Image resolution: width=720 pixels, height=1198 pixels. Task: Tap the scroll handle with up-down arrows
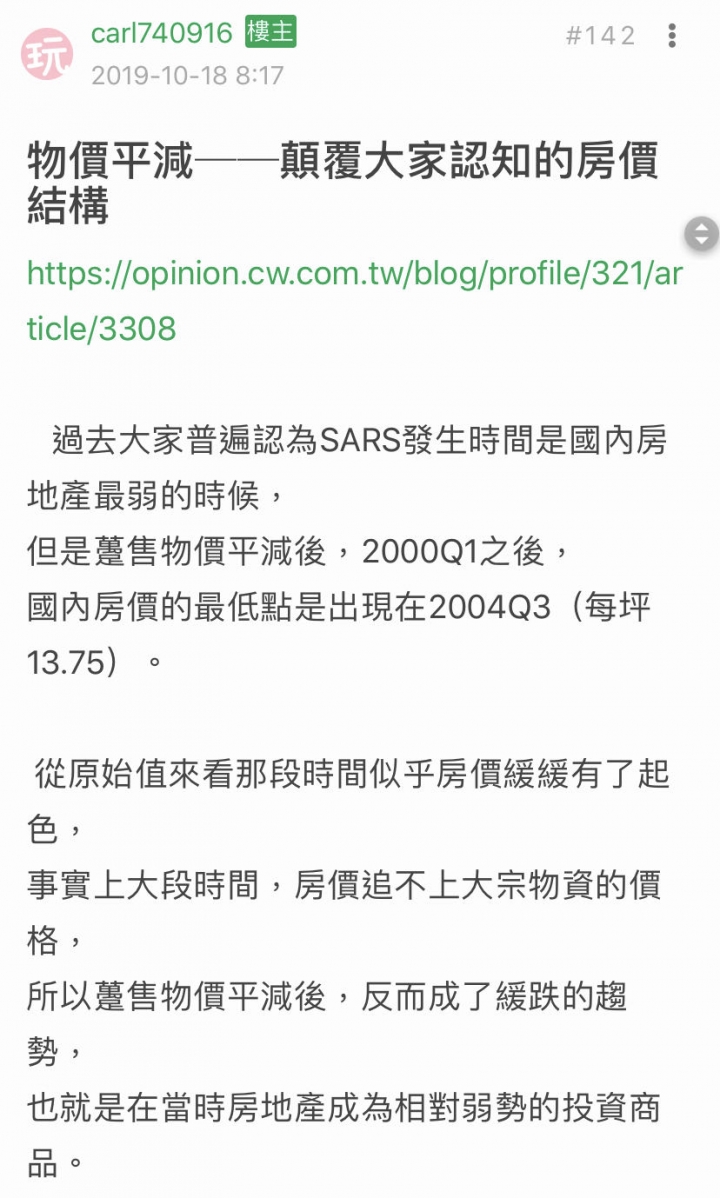[700, 234]
